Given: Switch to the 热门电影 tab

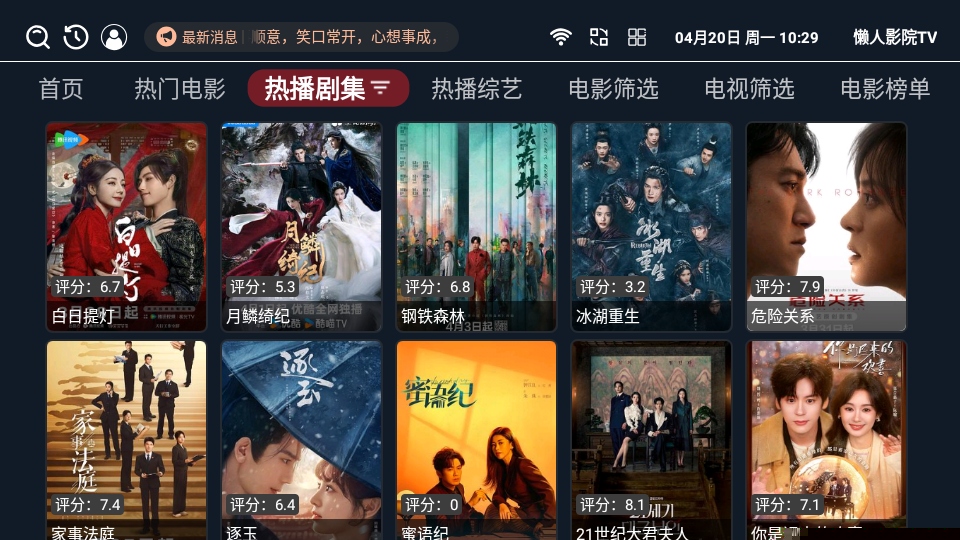Looking at the screenshot, I should coord(180,89).
